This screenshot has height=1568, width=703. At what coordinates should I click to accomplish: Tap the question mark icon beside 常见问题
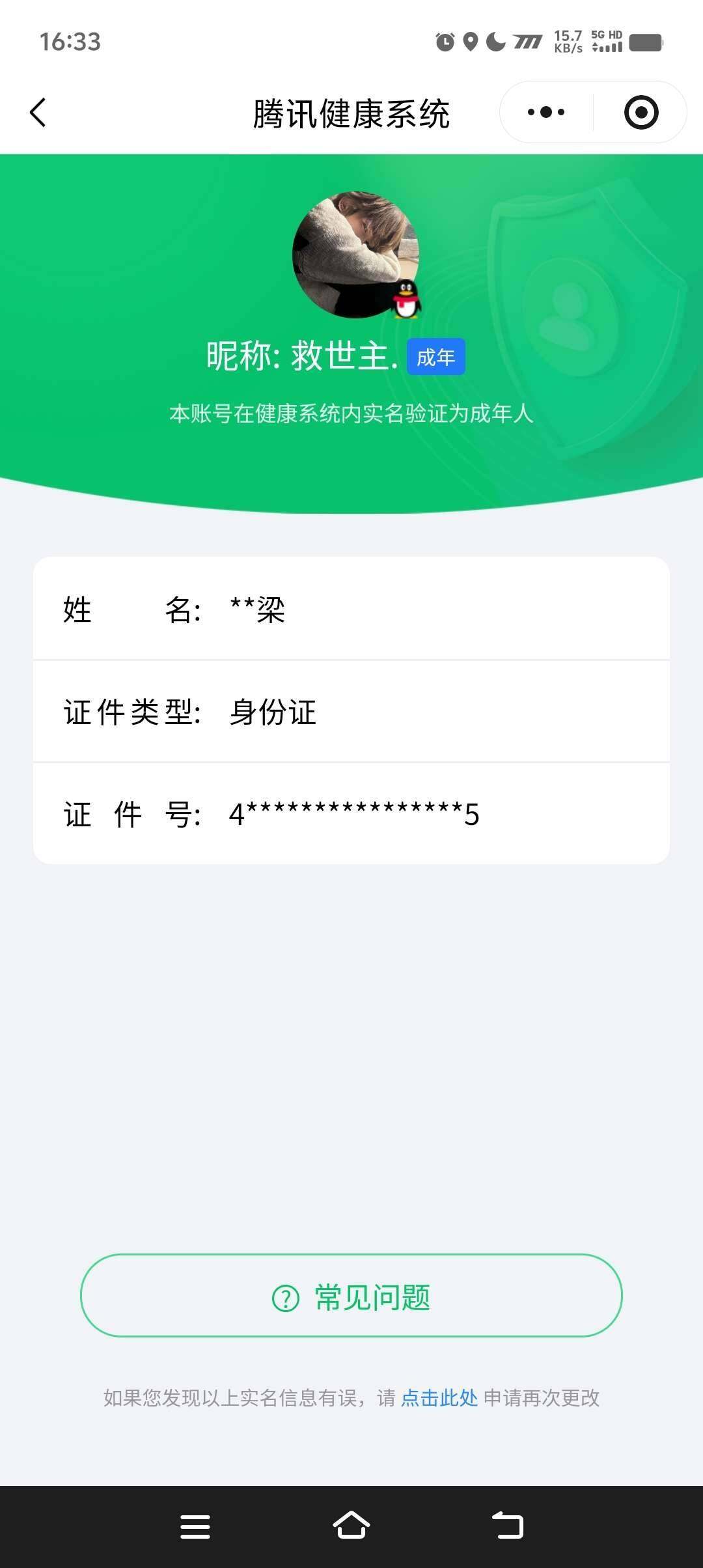click(284, 1296)
